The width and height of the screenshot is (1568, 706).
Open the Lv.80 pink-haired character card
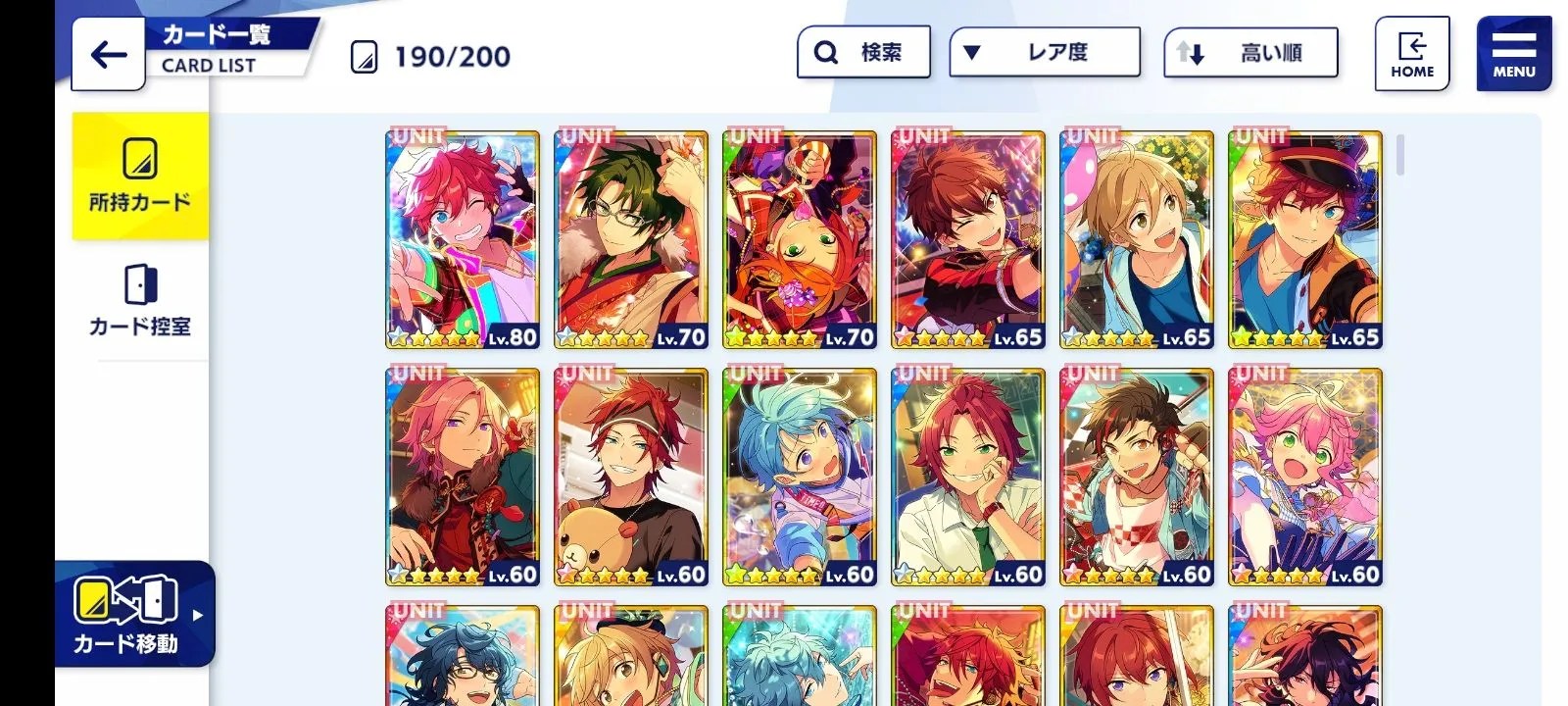tap(463, 239)
